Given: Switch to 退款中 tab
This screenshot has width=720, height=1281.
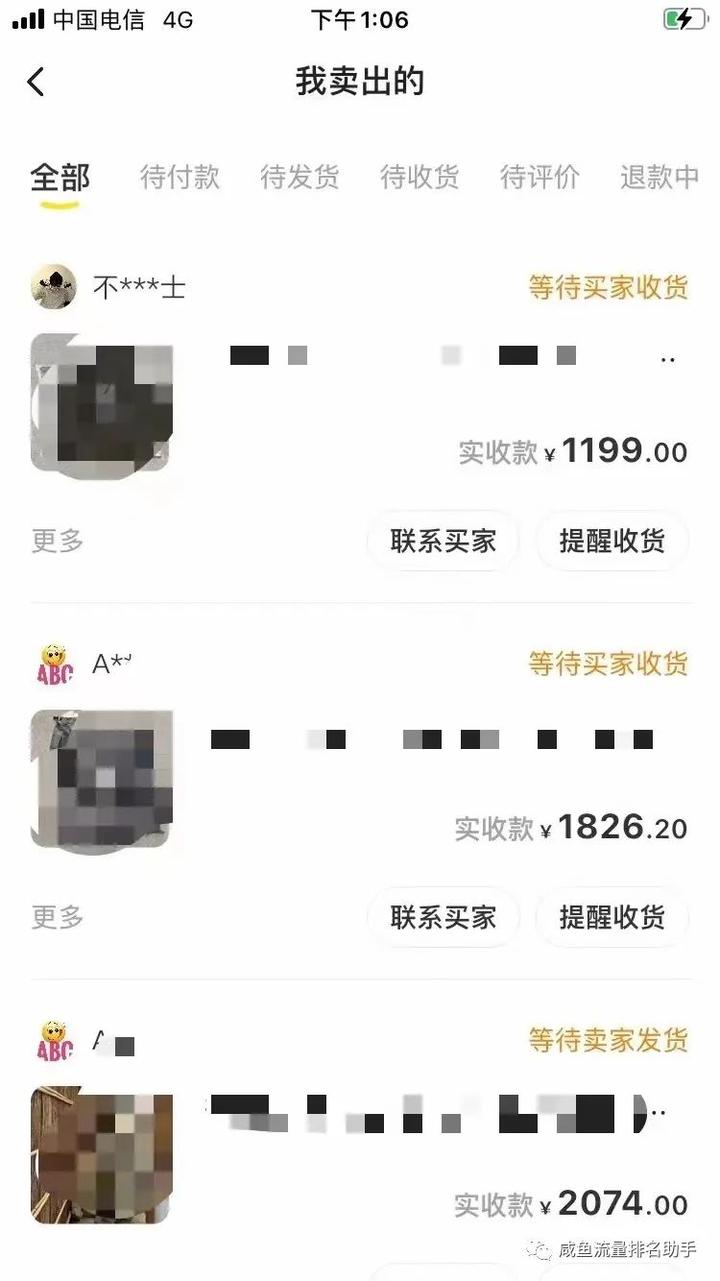Looking at the screenshot, I should point(659,178).
